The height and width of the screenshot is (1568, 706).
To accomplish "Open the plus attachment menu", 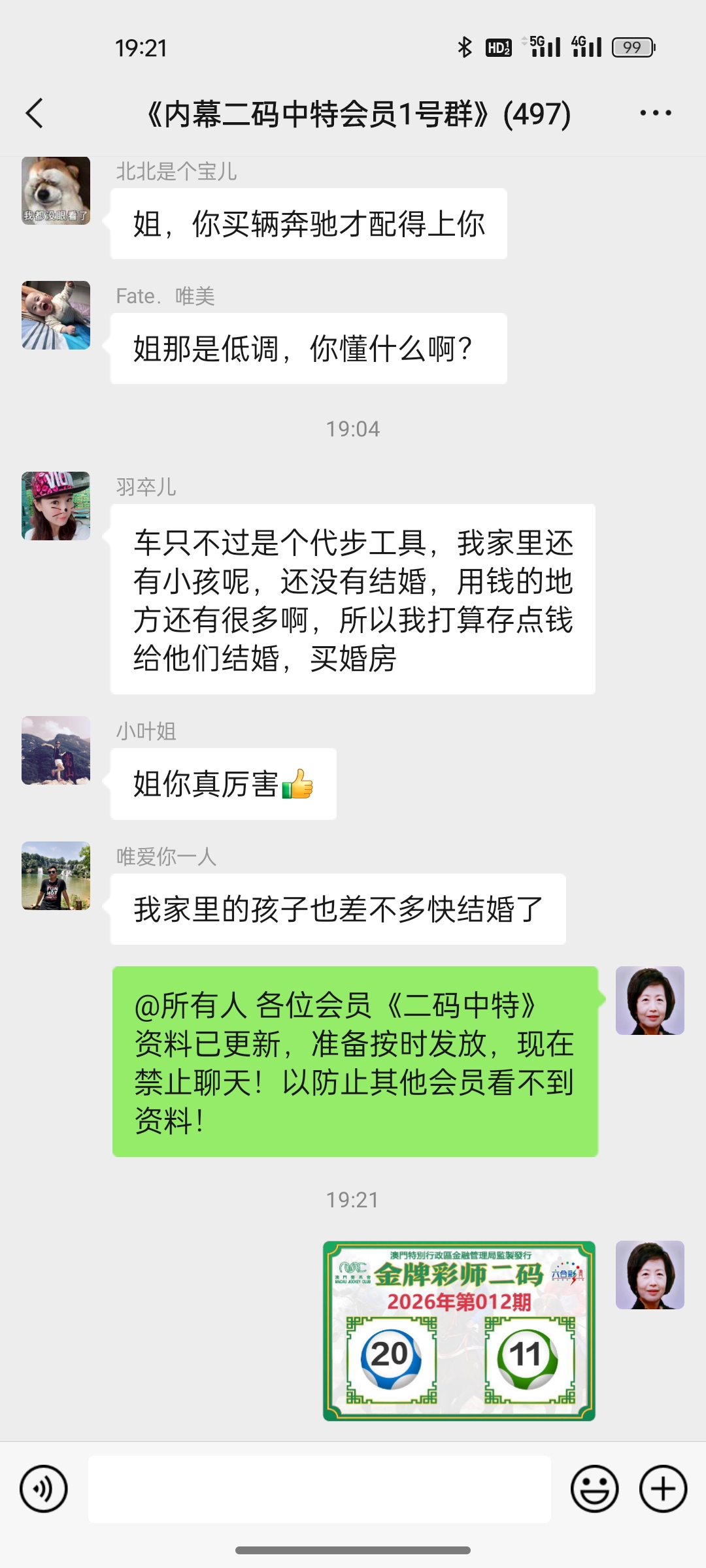I will coord(663,1489).
